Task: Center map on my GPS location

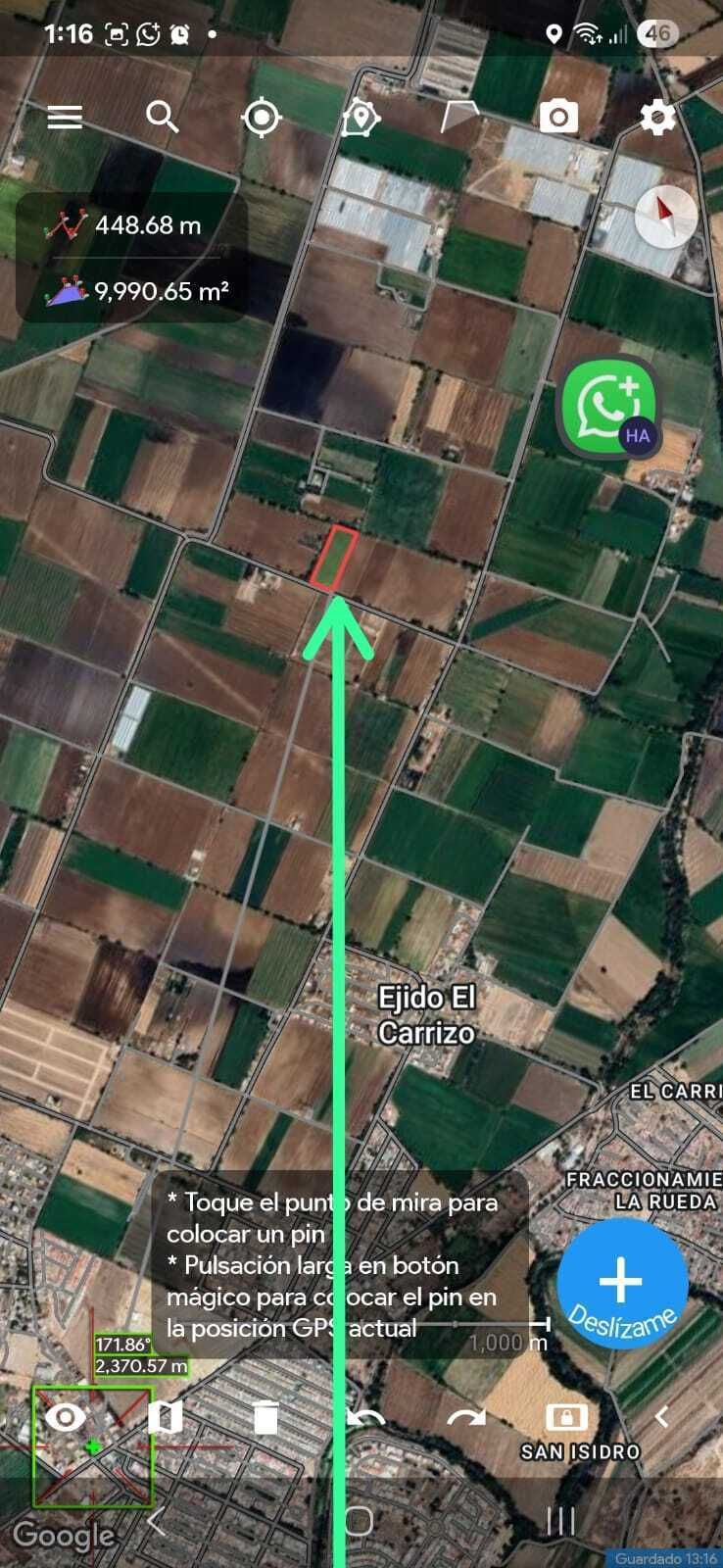Action: point(262,119)
